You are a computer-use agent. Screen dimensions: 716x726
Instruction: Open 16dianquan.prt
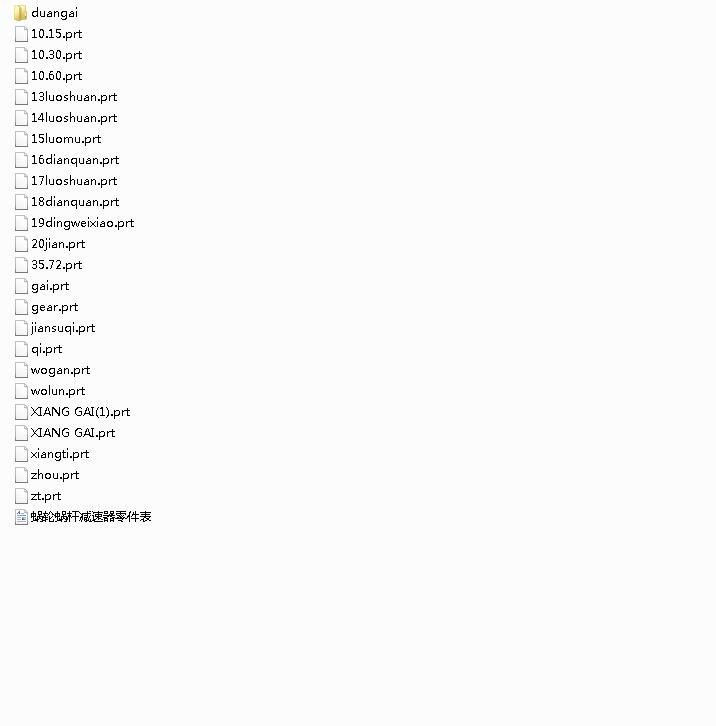(x=74, y=160)
